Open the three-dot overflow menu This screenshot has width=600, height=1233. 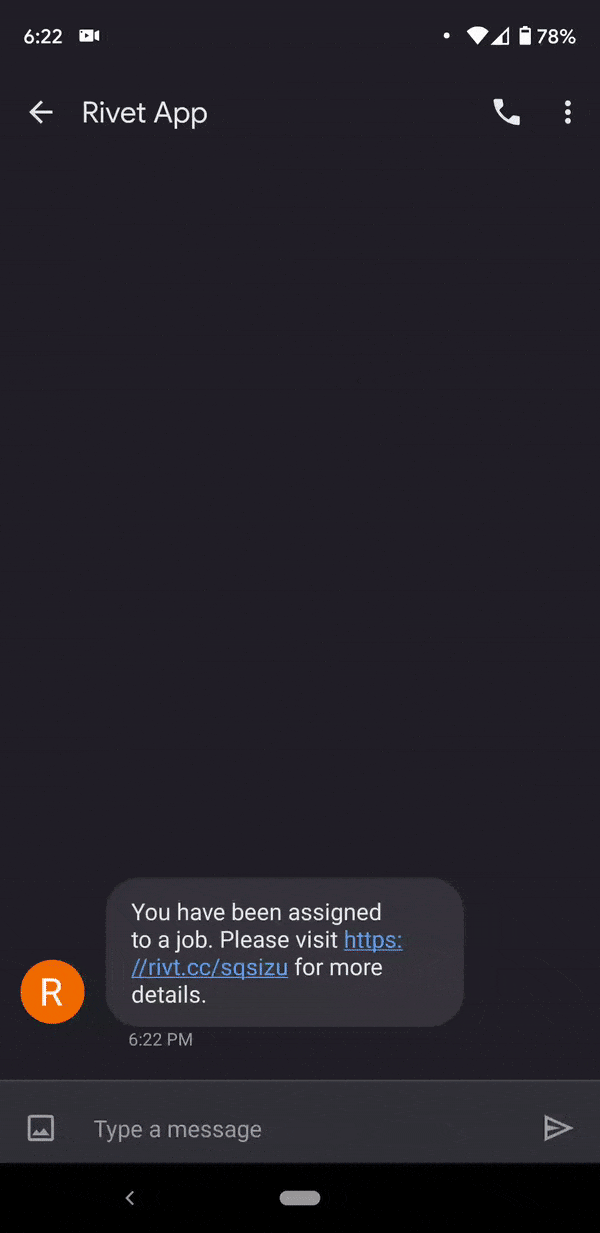(x=567, y=113)
